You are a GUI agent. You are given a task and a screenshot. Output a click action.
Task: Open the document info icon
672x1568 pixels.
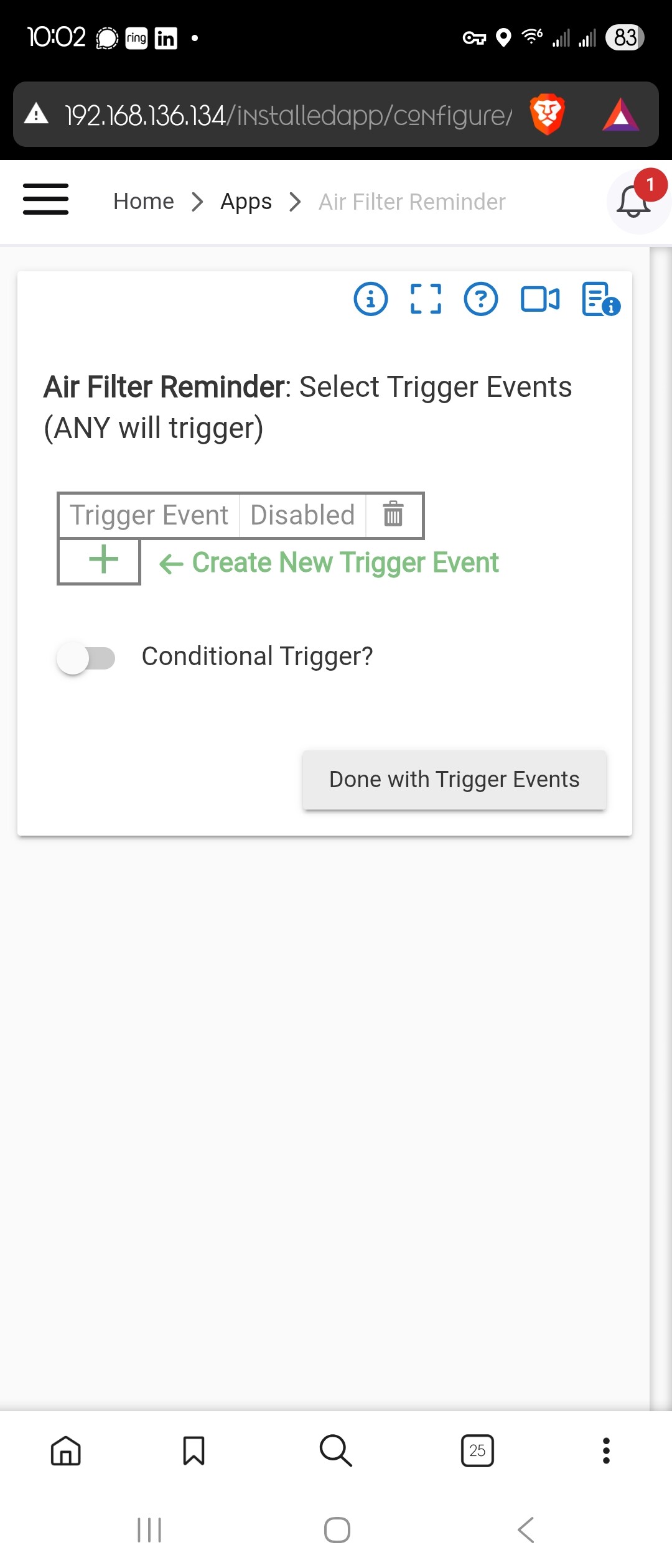tap(600, 299)
